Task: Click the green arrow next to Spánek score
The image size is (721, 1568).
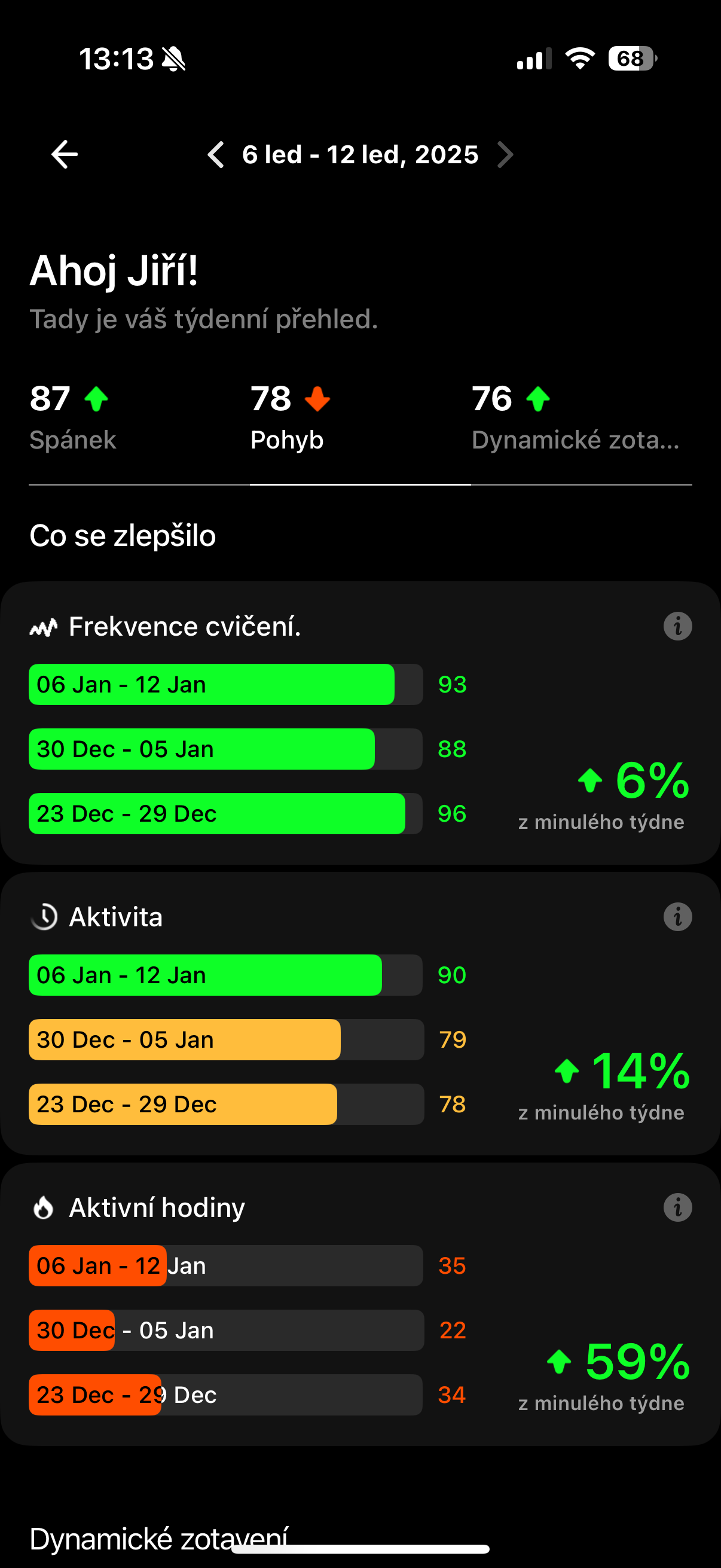Action: tap(96, 399)
